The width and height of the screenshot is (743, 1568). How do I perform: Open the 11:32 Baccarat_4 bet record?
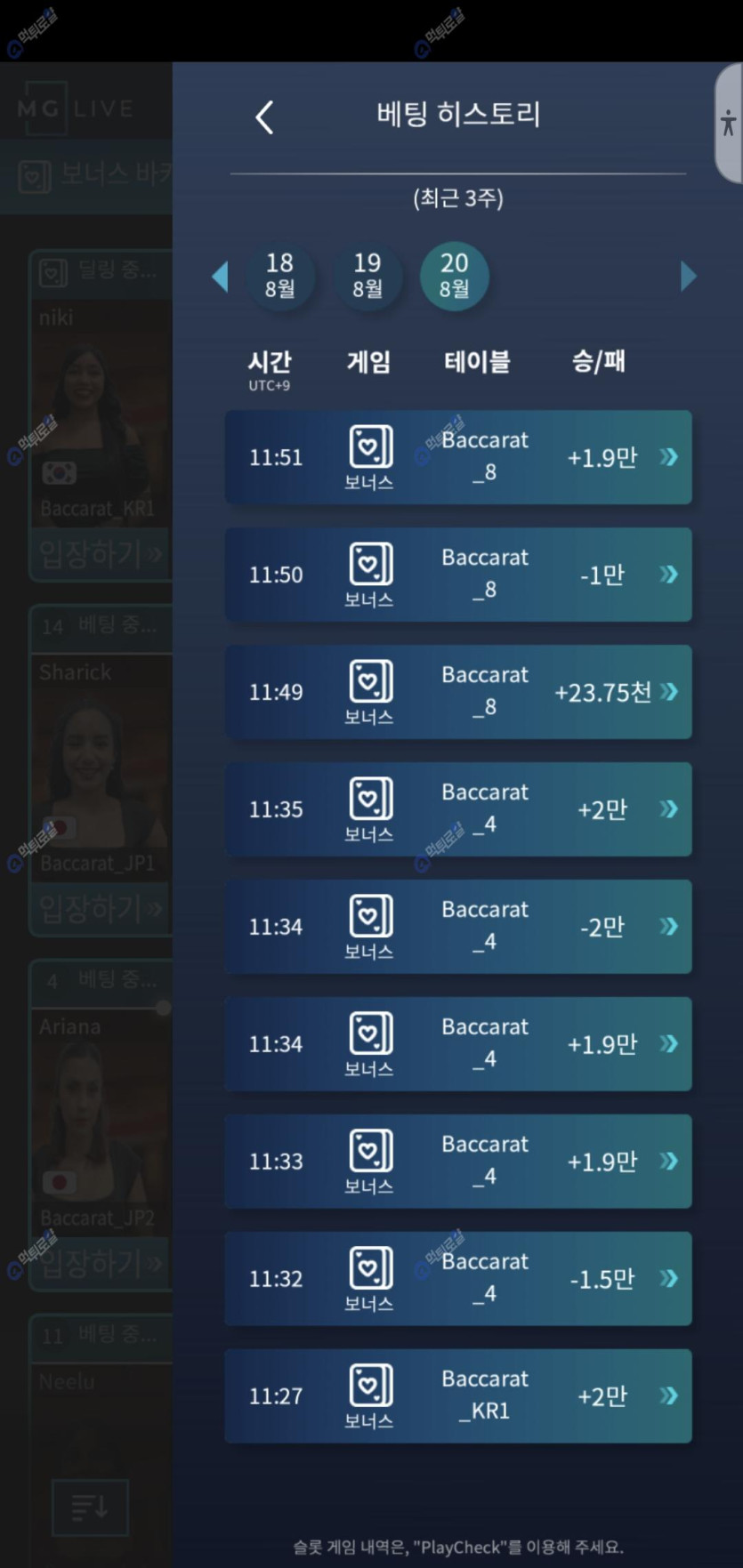click(457, 1279)
